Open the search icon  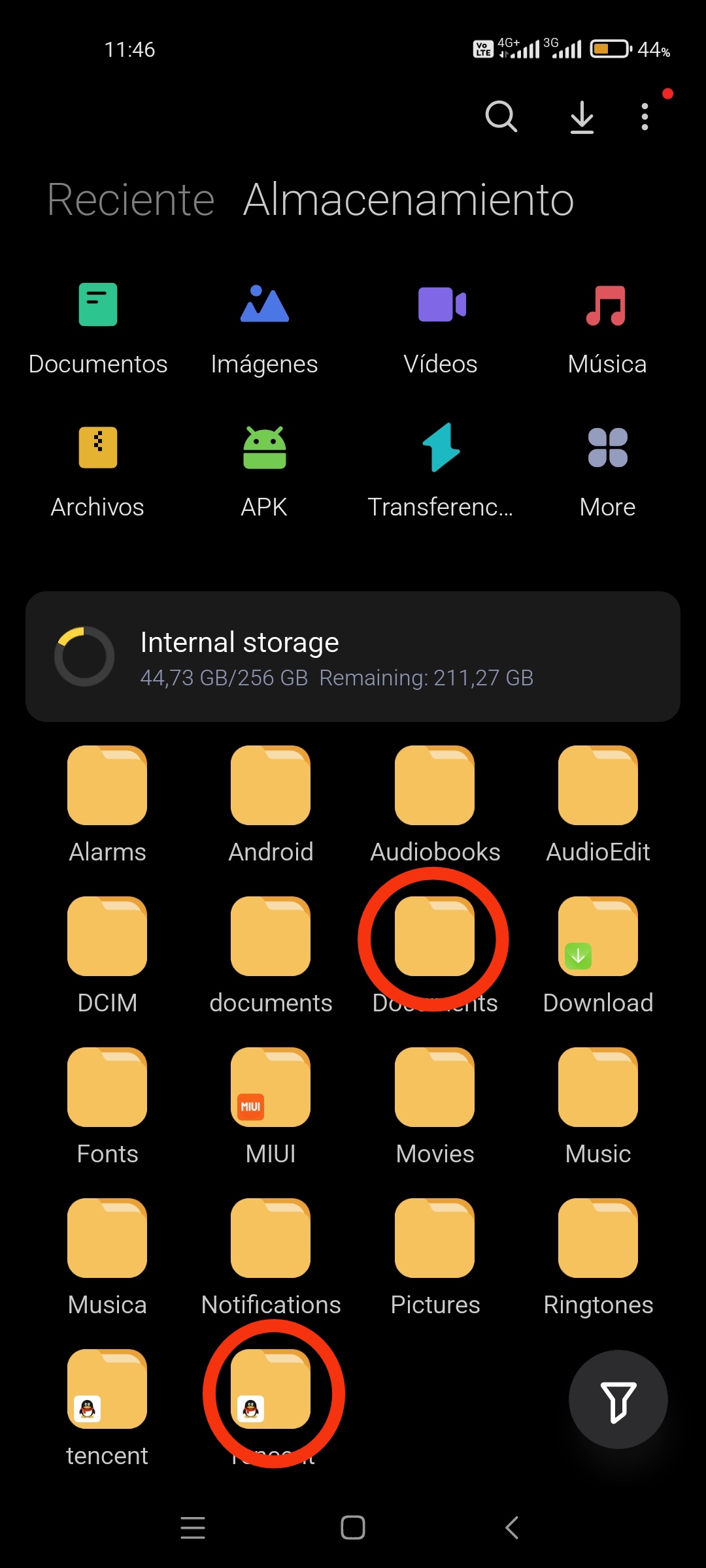point(501,117)
